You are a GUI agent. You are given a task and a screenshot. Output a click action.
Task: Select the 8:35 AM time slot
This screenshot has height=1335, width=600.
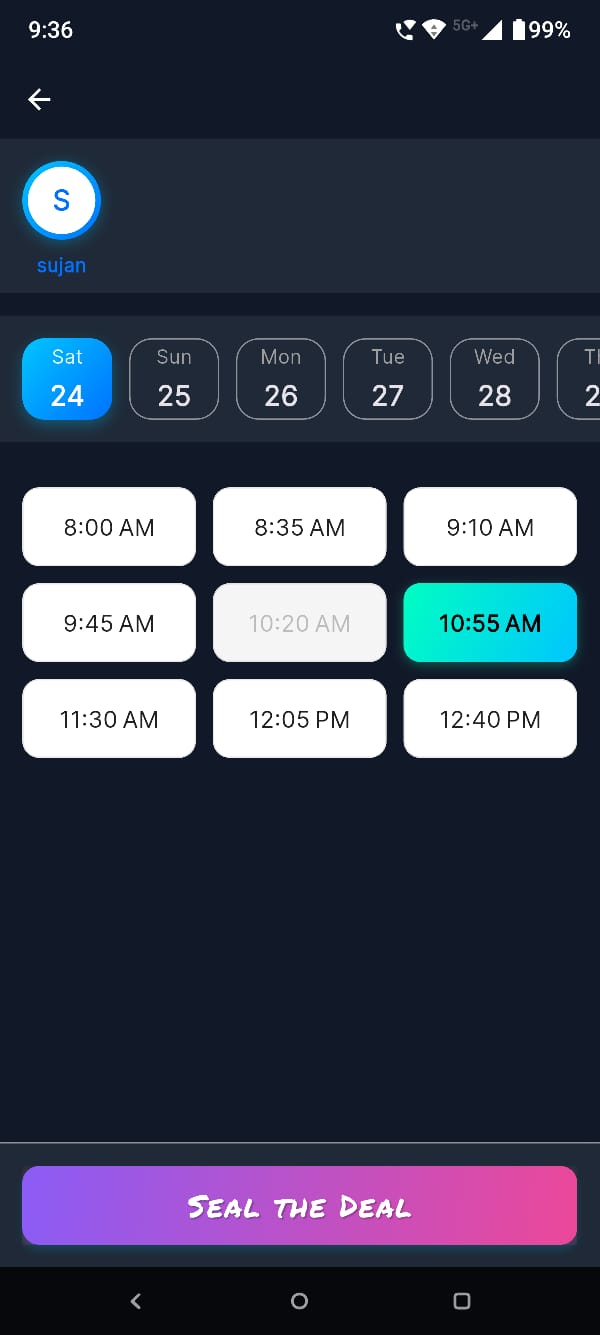pyautogui.click(x=299, y=527)
